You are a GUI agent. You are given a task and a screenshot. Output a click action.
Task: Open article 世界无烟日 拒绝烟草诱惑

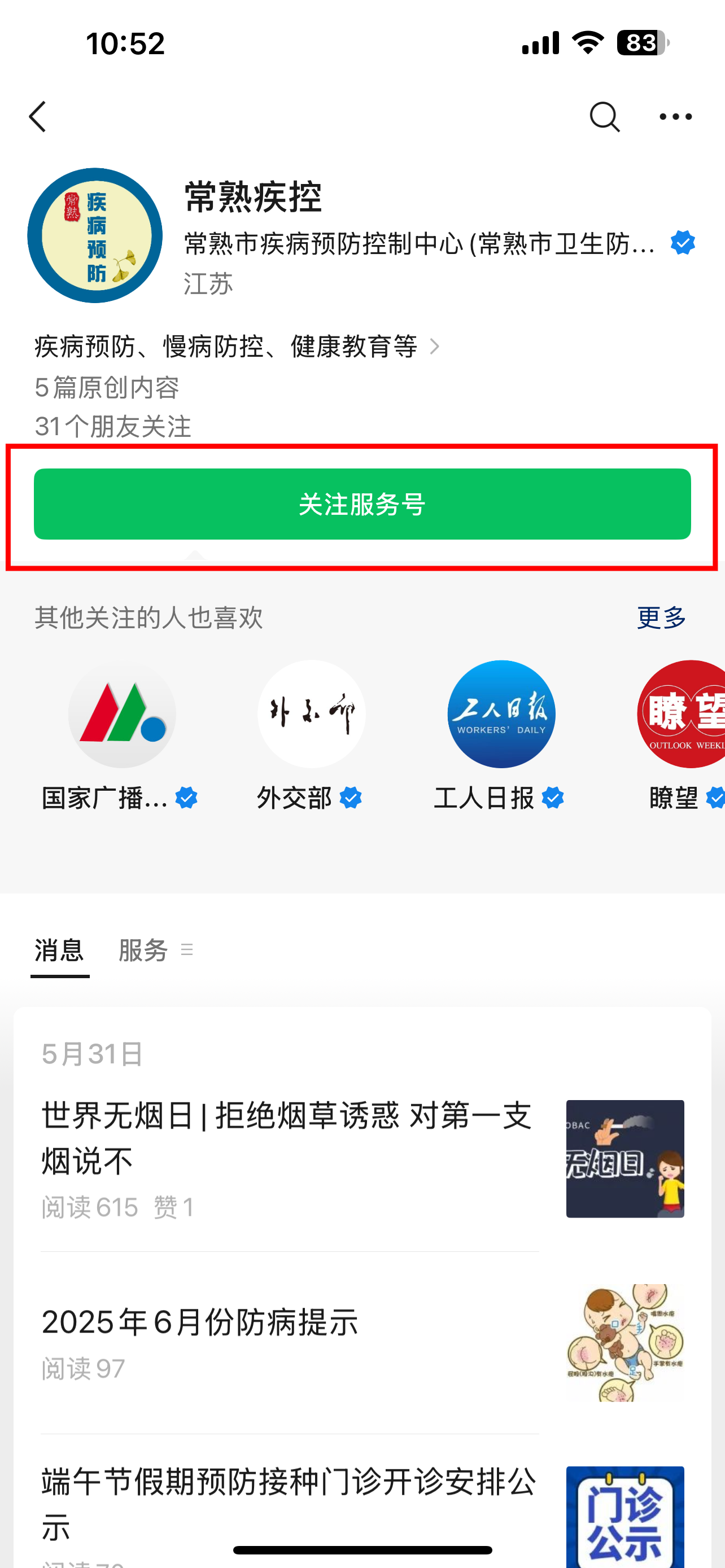[x=362, y=1158]
